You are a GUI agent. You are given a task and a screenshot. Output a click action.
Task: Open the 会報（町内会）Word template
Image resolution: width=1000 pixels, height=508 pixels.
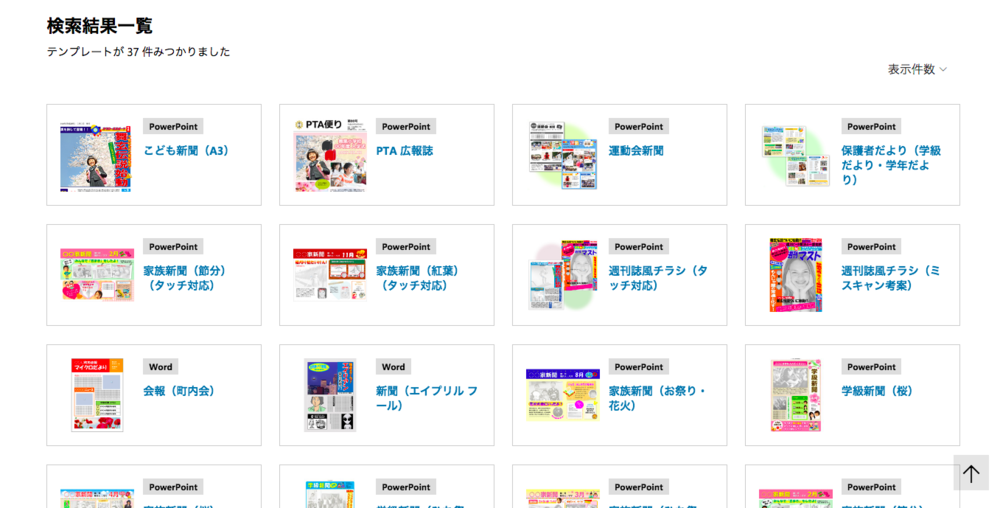point(180,391)
